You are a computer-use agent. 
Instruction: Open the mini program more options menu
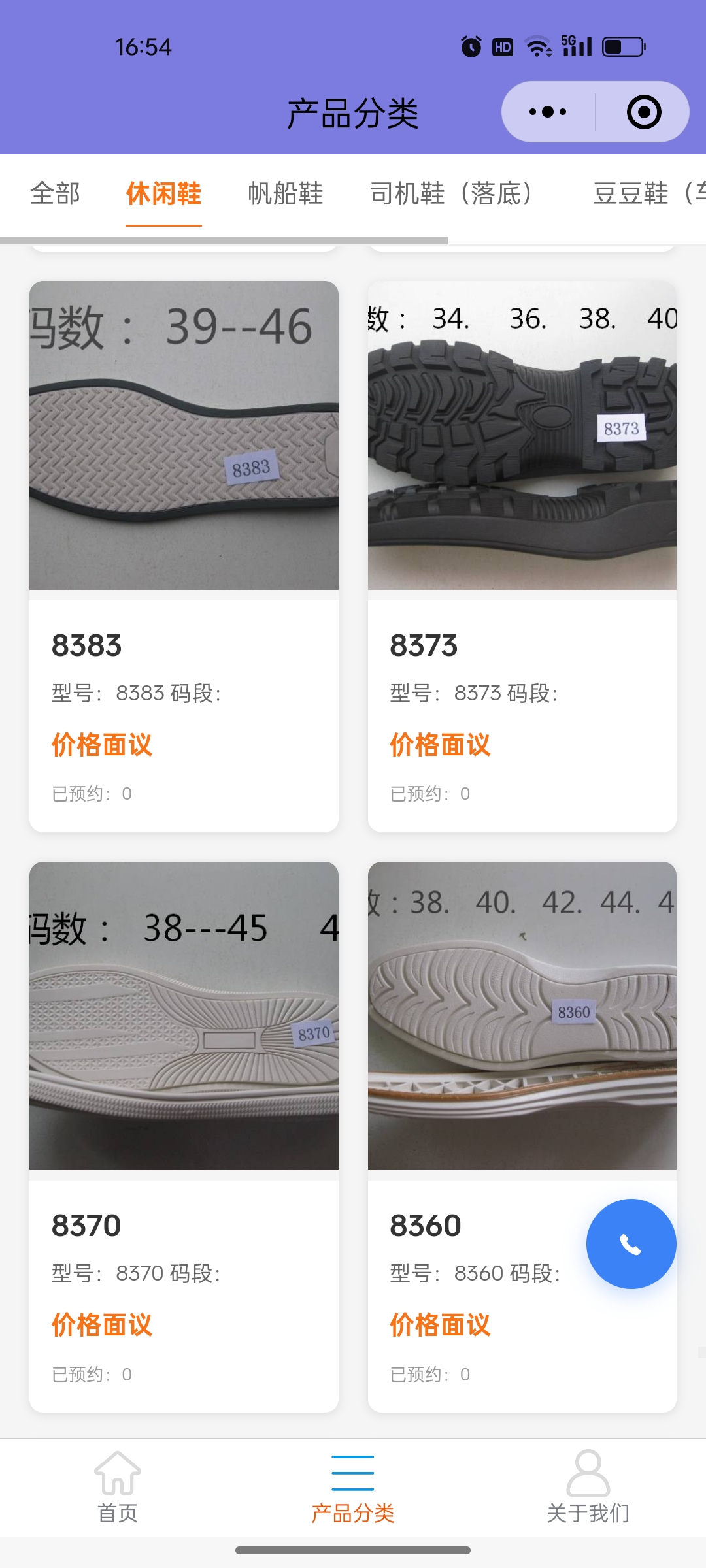[x=548, y=112]
